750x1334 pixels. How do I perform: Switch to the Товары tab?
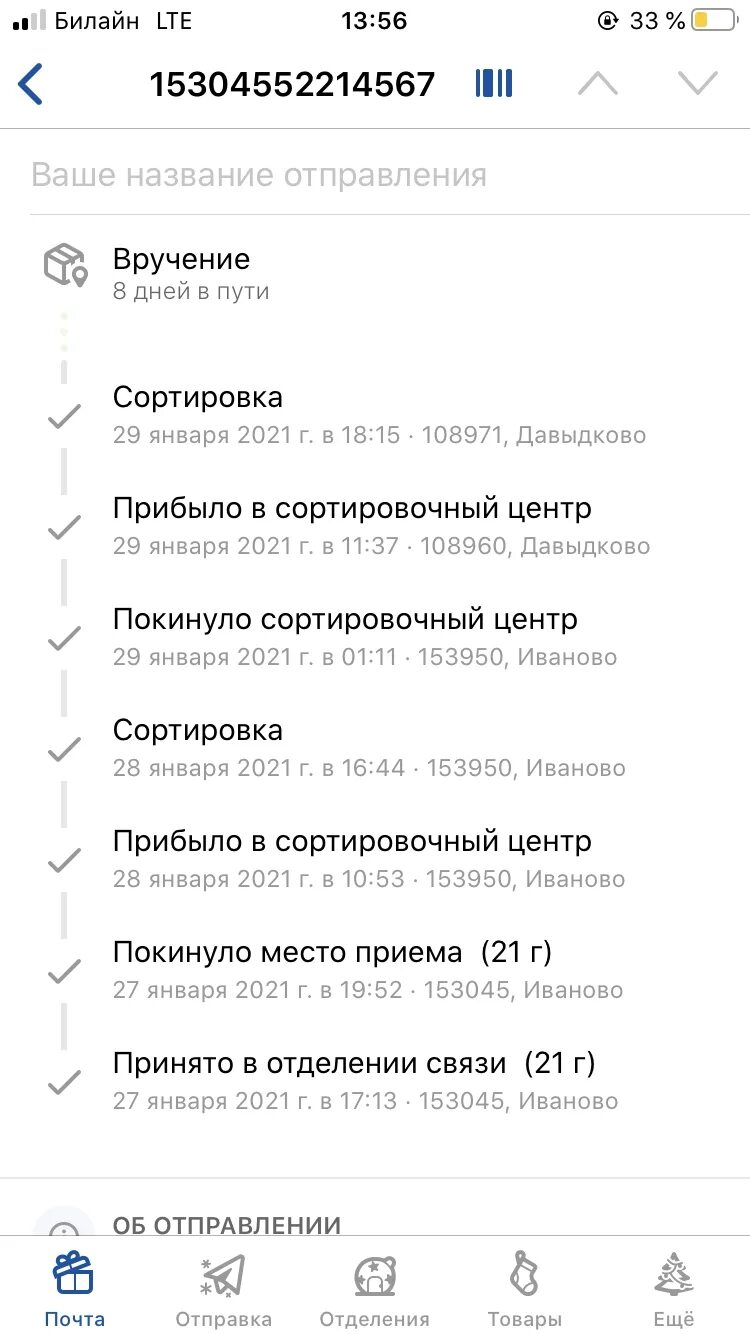click(524, 1289)
